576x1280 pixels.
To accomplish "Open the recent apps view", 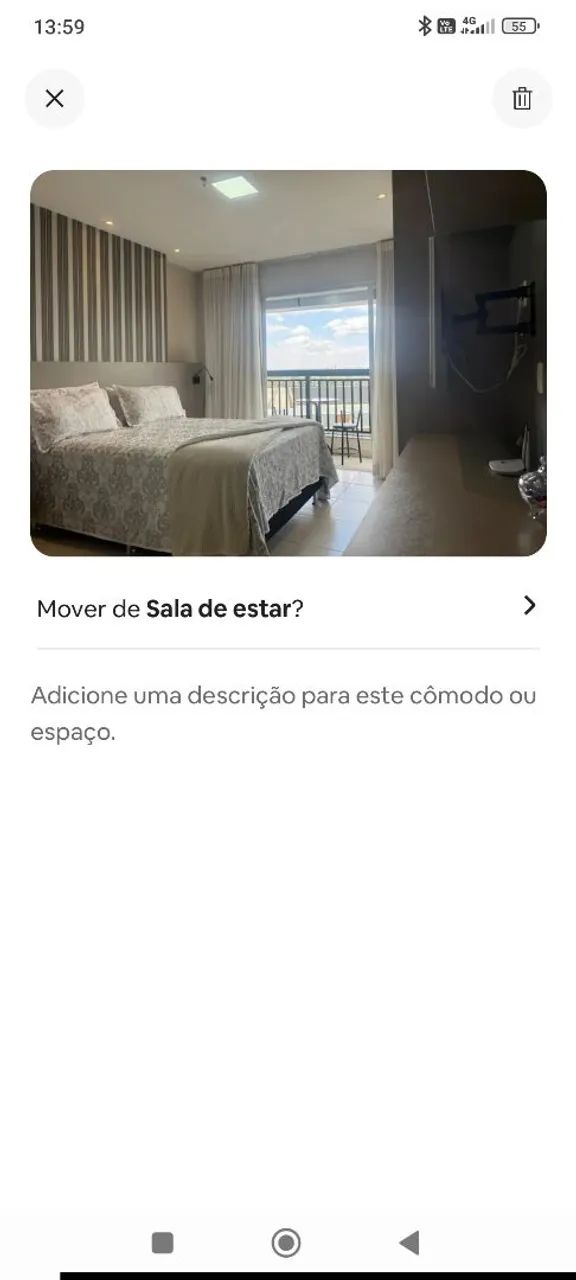I will coord(162,1242).
